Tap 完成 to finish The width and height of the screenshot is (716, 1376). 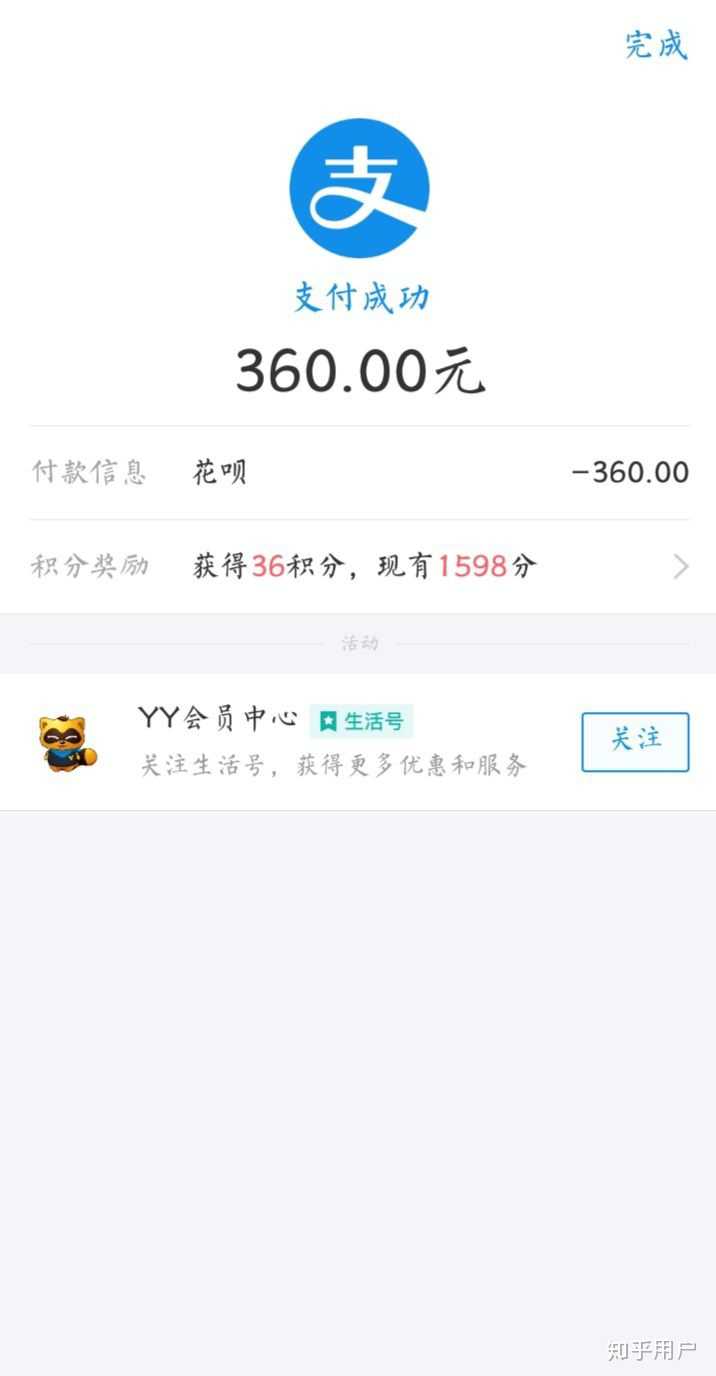click(x=656, y=45)
